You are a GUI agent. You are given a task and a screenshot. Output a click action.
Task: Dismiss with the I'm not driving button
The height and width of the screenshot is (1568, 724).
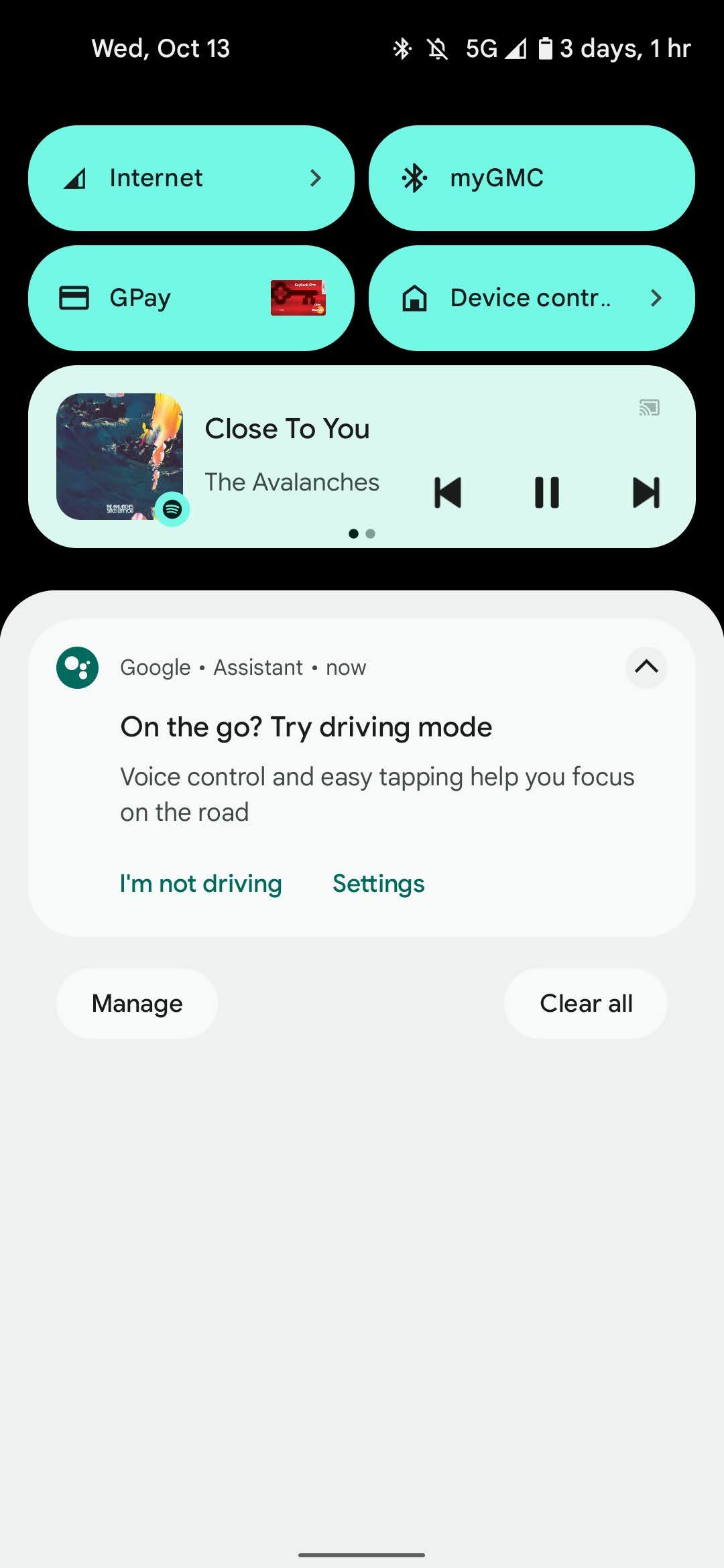(200, 883)
